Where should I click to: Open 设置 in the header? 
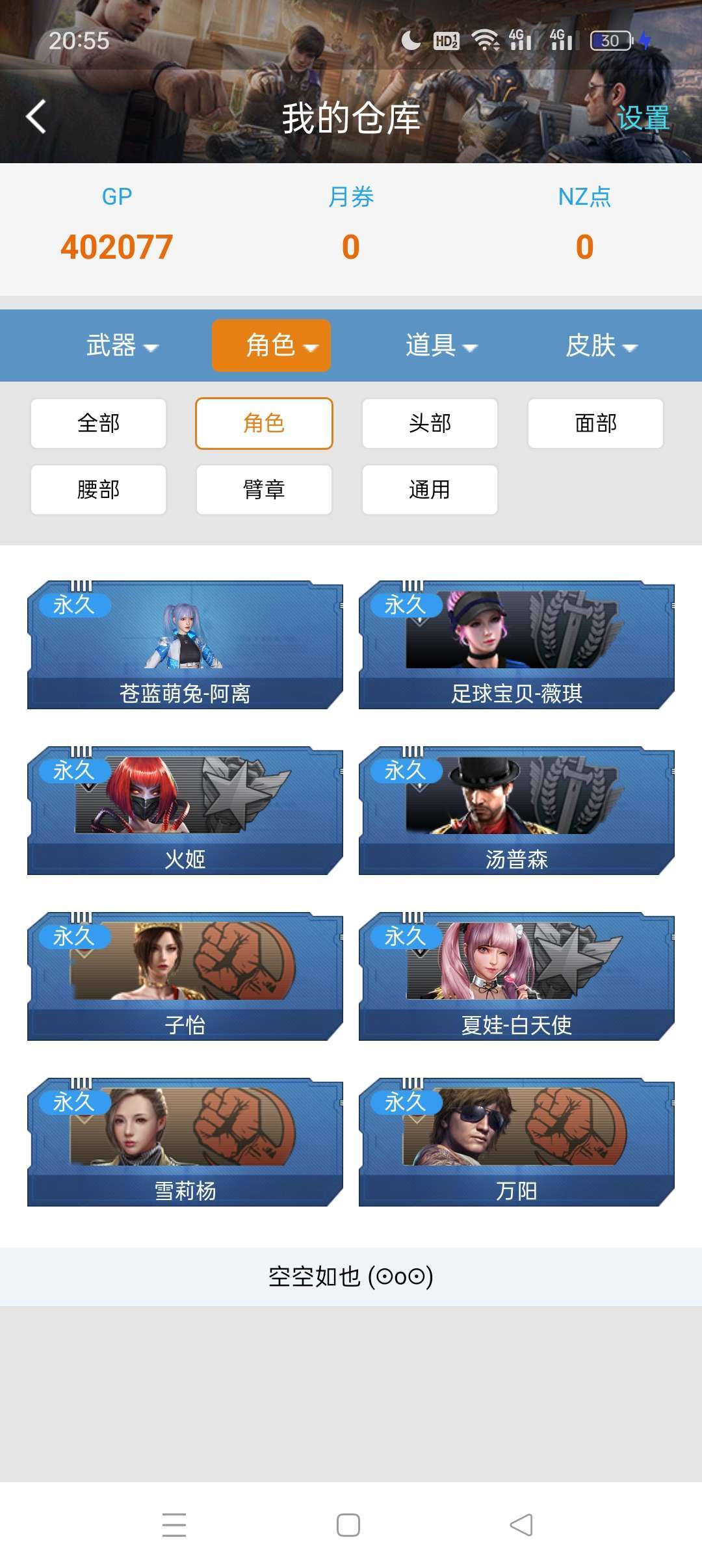(642, 118)
